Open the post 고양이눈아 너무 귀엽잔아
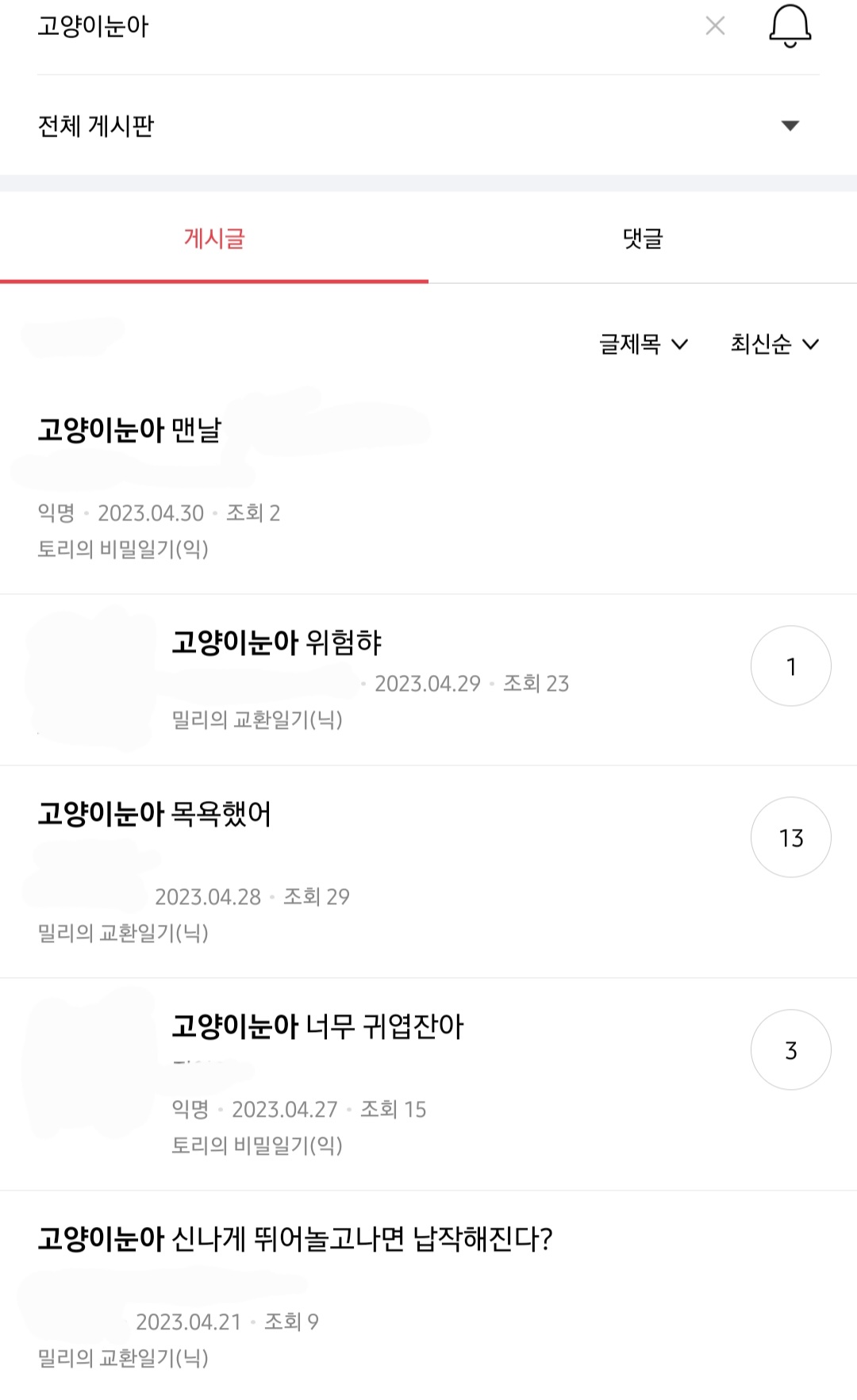Screen dimensions: 857x1400 (317, 1025)
